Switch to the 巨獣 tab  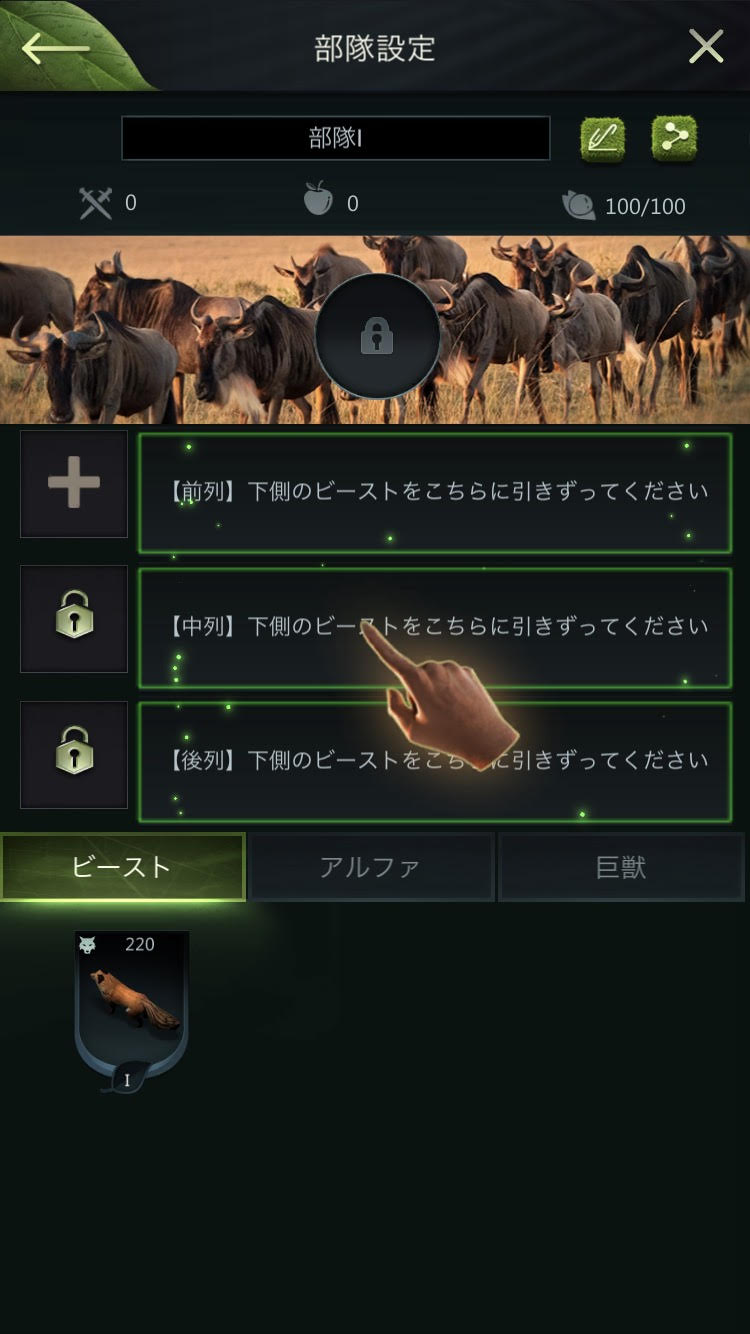point(621,867)
